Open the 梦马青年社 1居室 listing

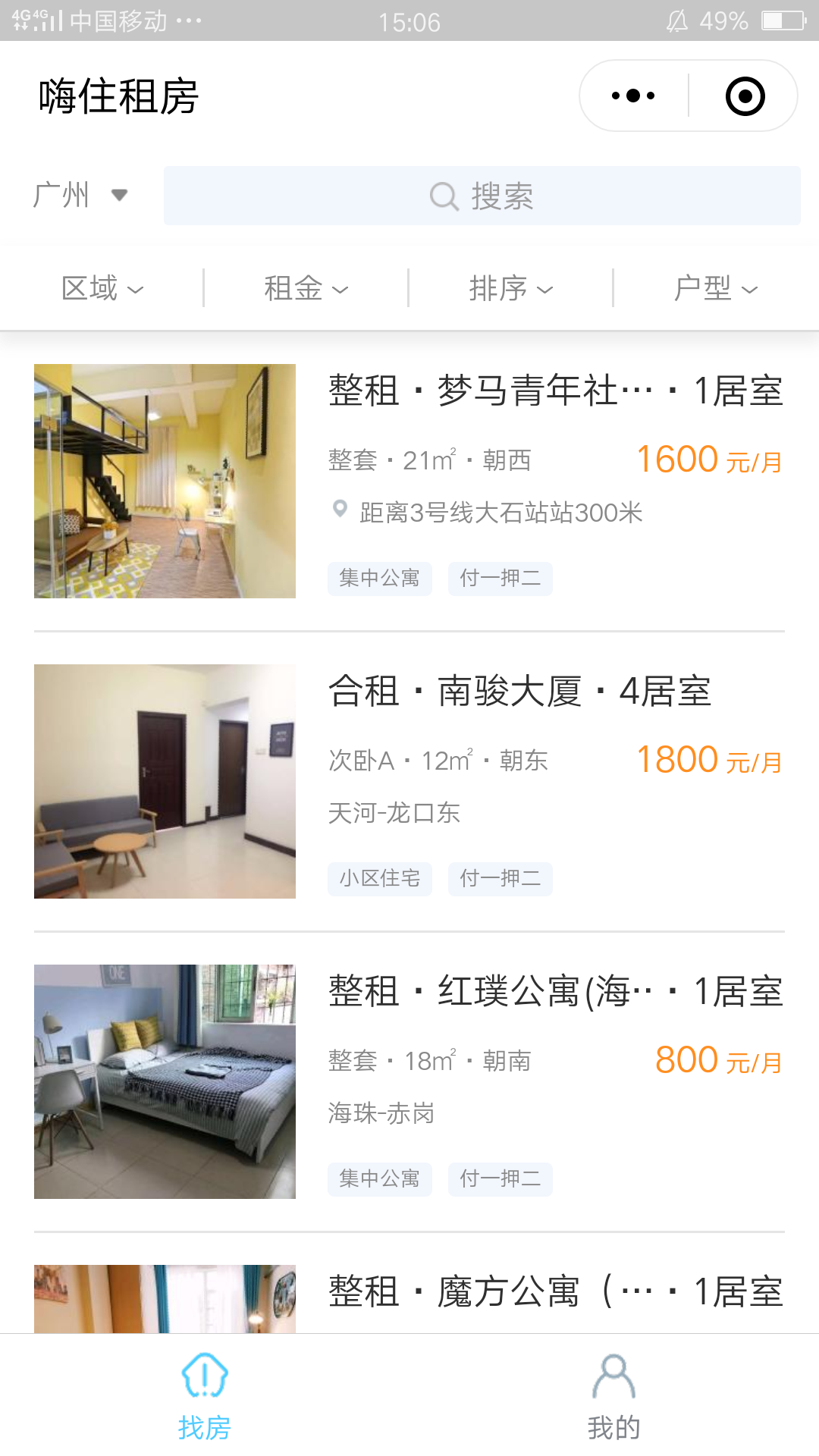tap(409, 481)
